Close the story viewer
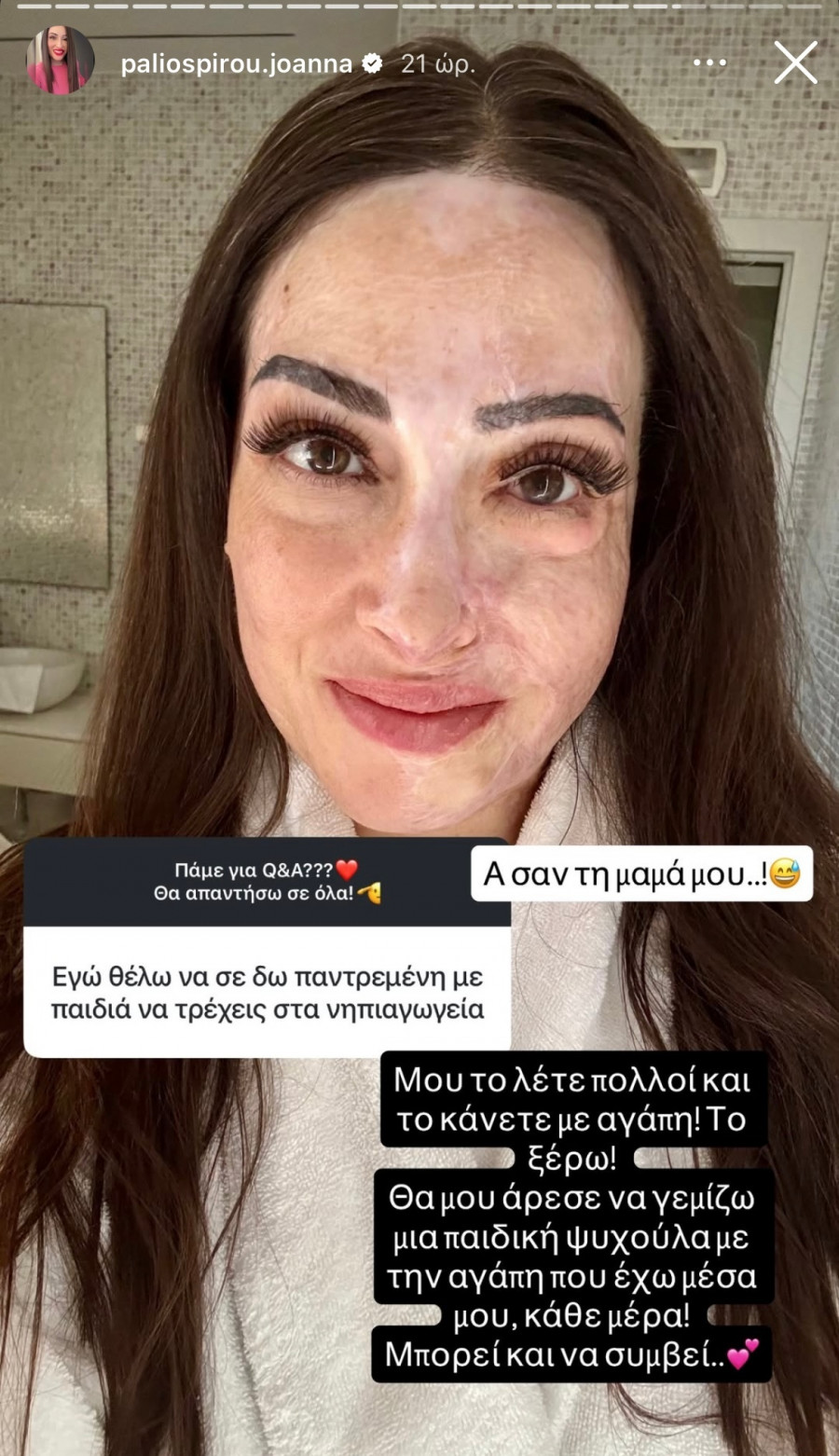 click(x=795, y=63)
